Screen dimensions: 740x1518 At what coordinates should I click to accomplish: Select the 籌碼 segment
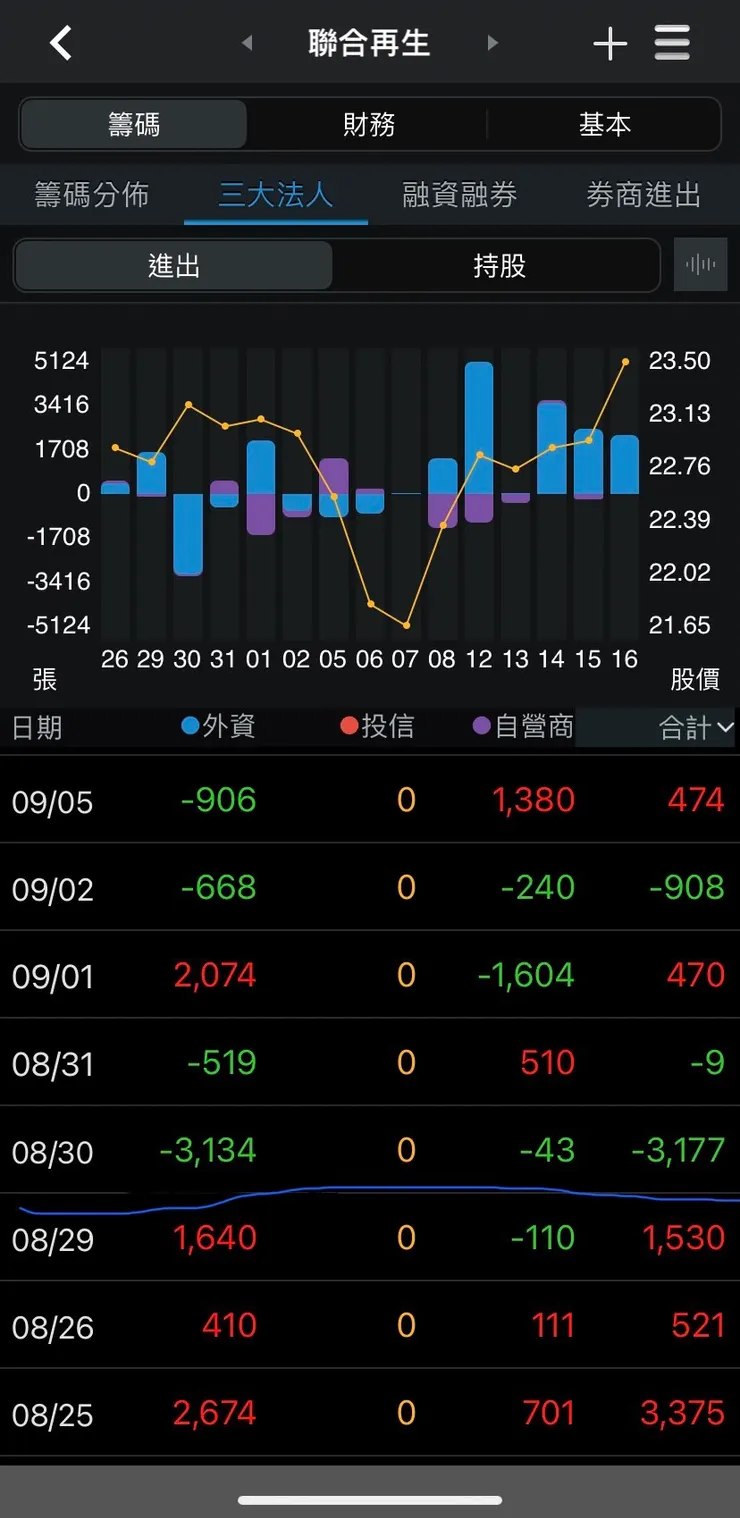(134, 125)
